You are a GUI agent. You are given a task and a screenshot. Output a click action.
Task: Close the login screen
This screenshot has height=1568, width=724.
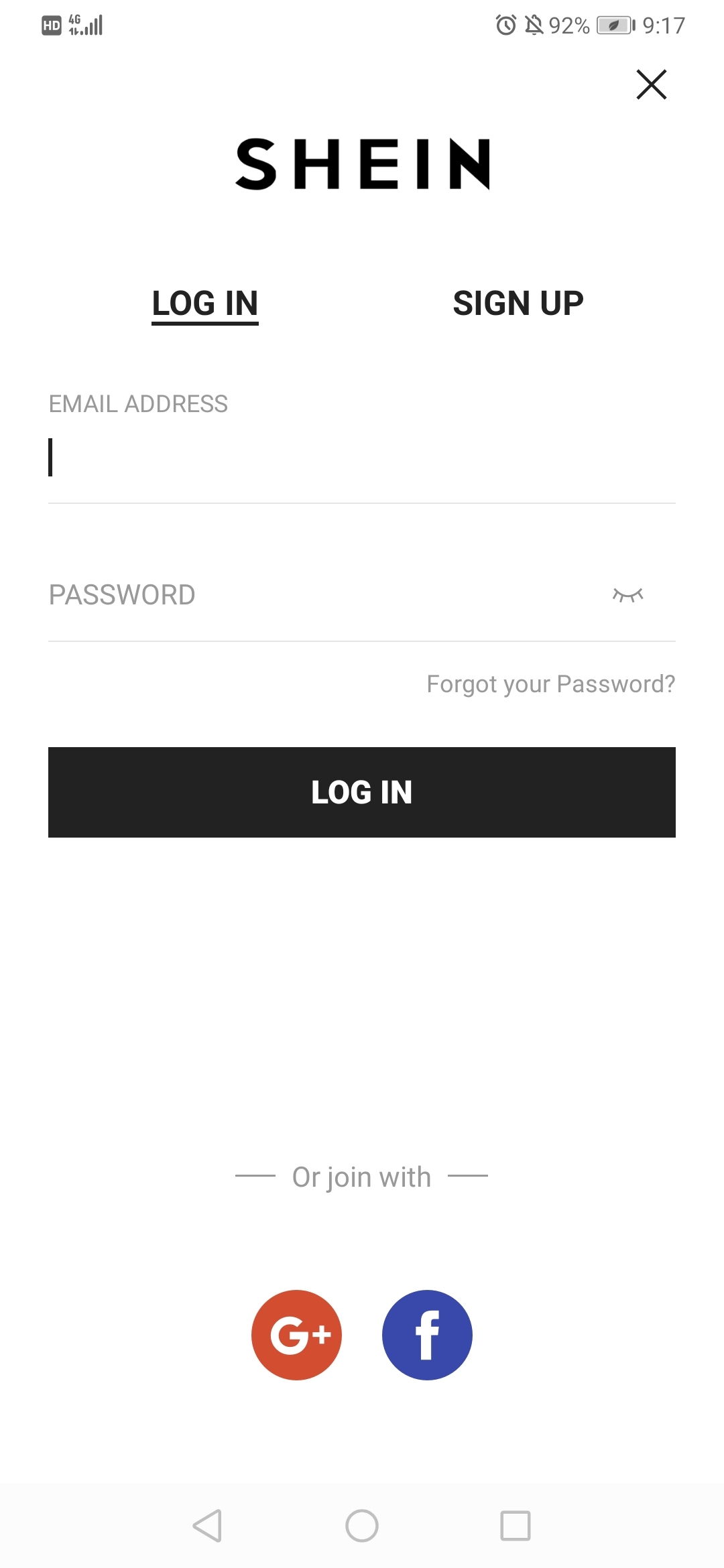(x=651, y=85)
